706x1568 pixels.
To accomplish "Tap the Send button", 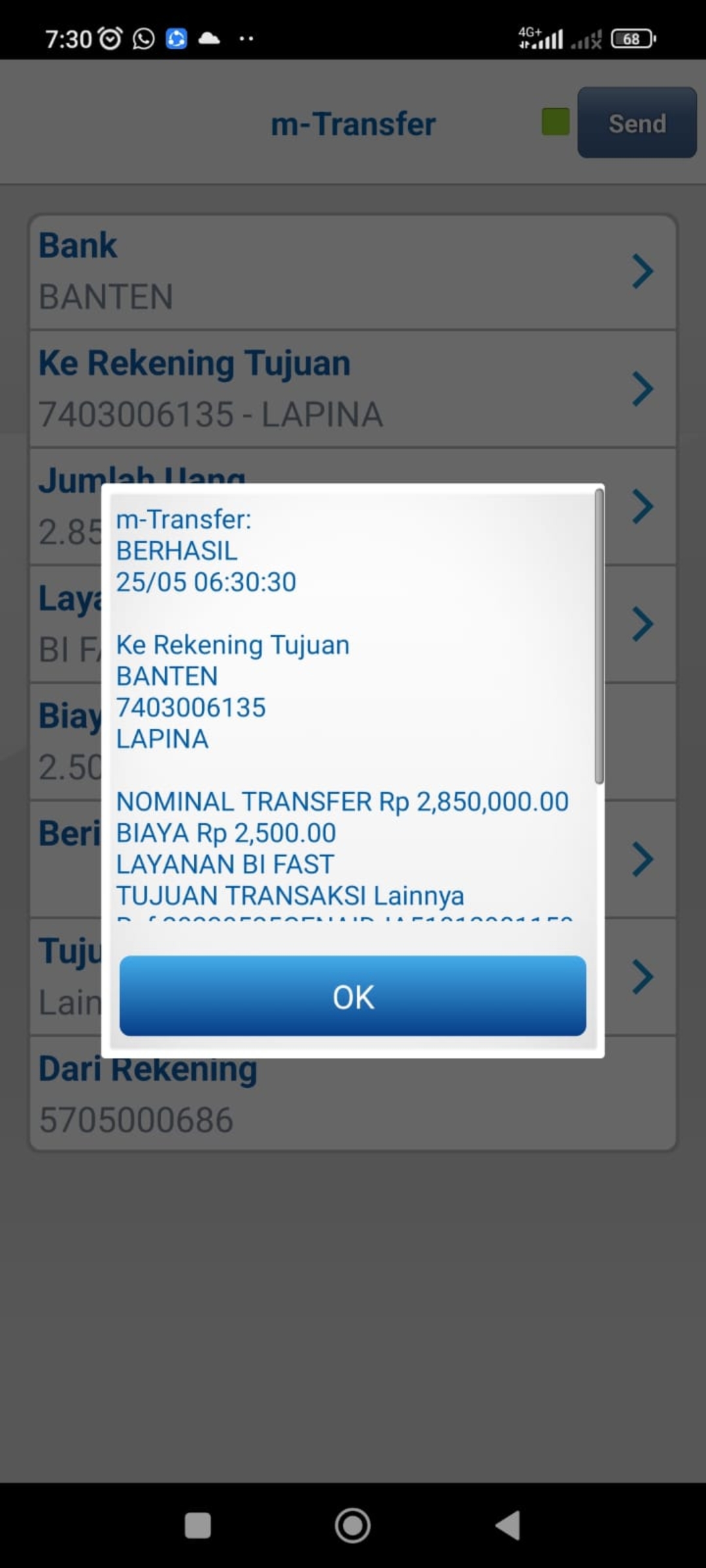I will [x=637, y=123].
